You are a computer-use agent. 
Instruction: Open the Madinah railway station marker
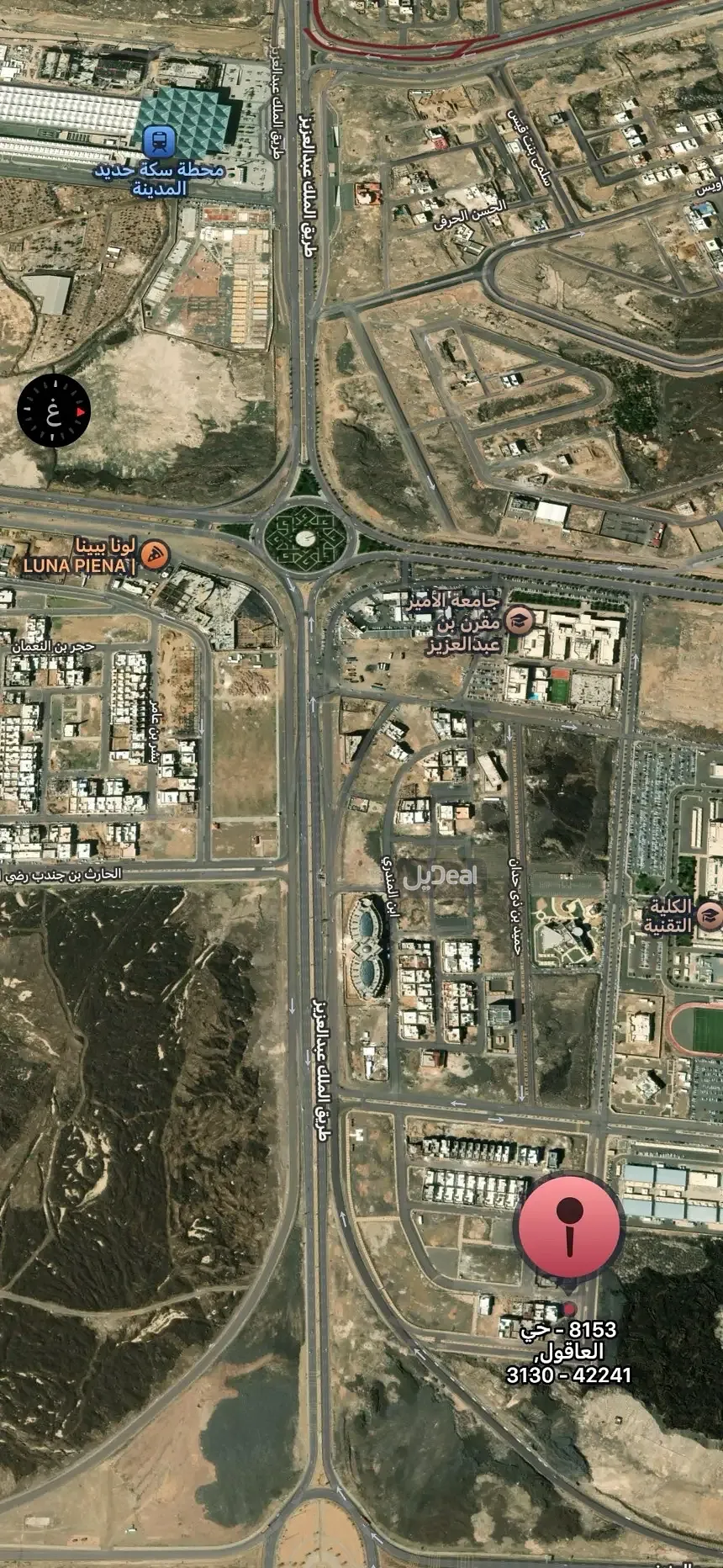[158, 141]
